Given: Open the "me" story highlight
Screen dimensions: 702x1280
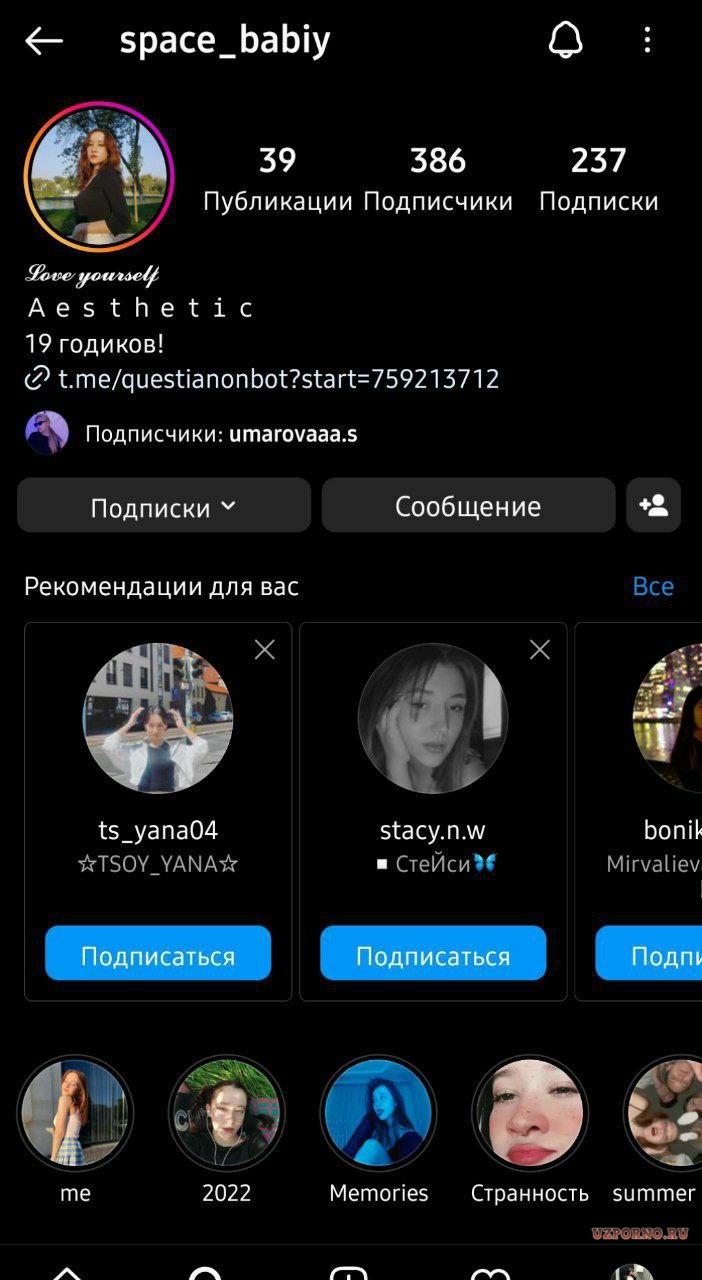Looking at the screenshot, I should point(75,1113).
